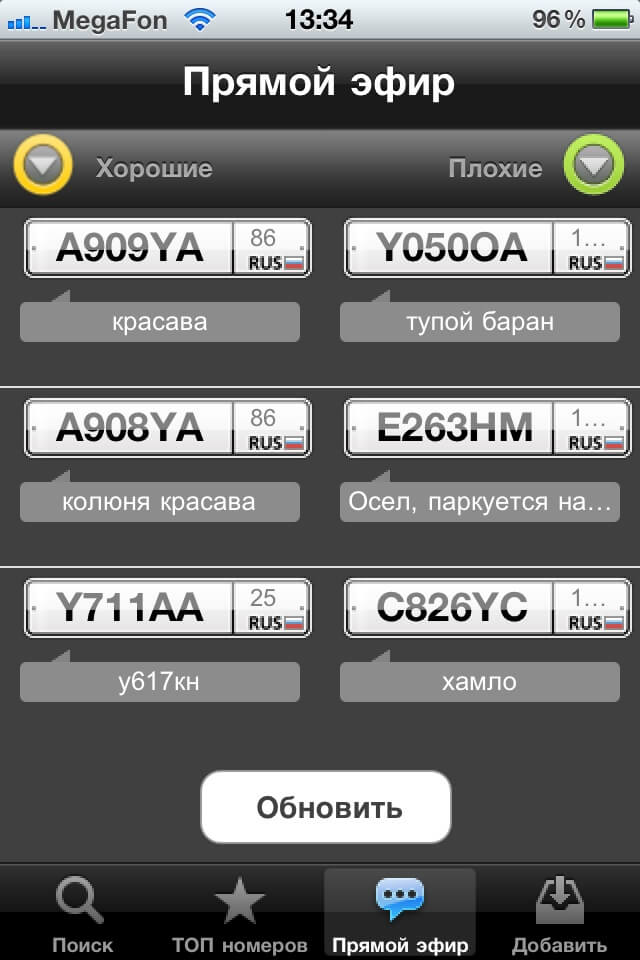Viewport: 640px width, 960px height.
Task: Expand the yellow Хорошие dropdown
Action: click(43, 167)
